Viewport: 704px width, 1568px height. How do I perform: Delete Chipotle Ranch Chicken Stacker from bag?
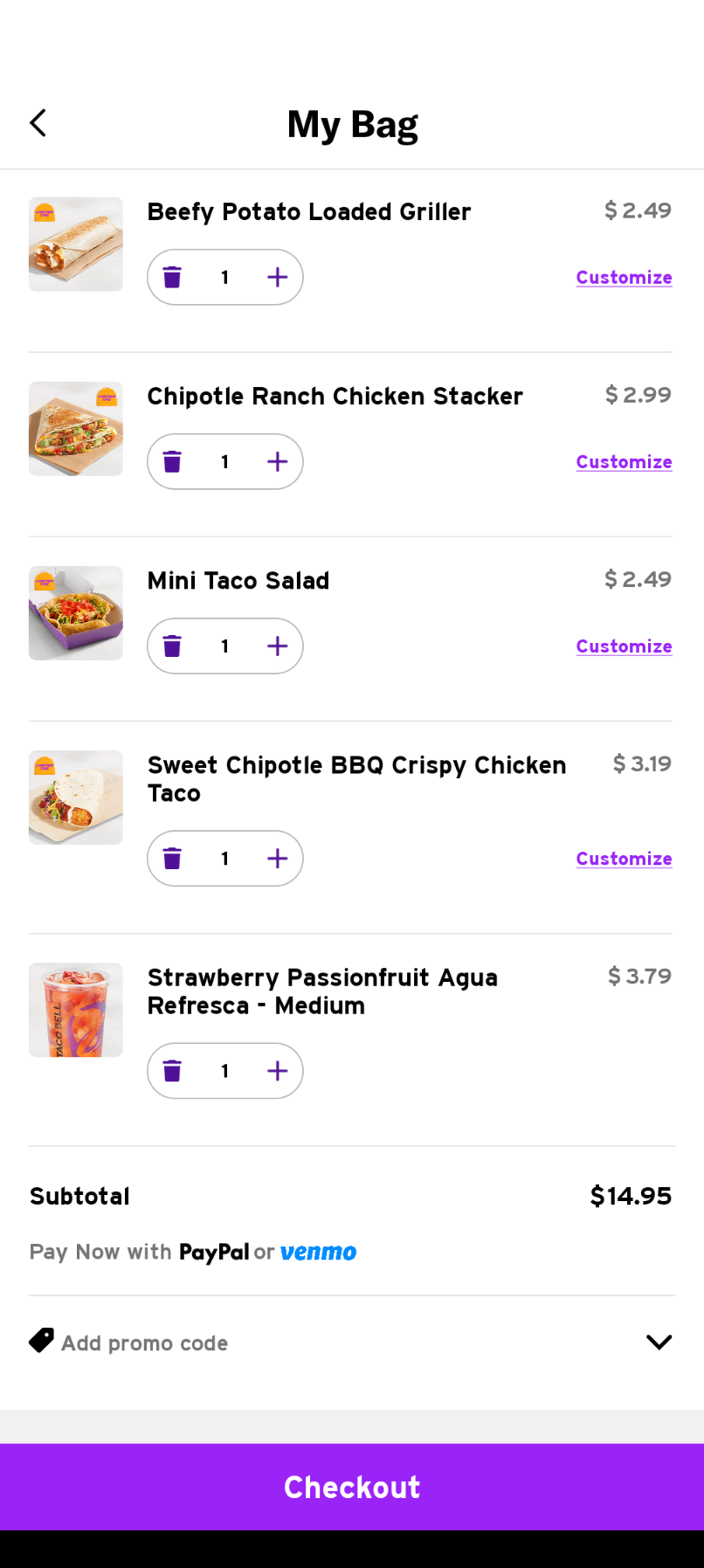pyautogui.click(x=172, y=461)
